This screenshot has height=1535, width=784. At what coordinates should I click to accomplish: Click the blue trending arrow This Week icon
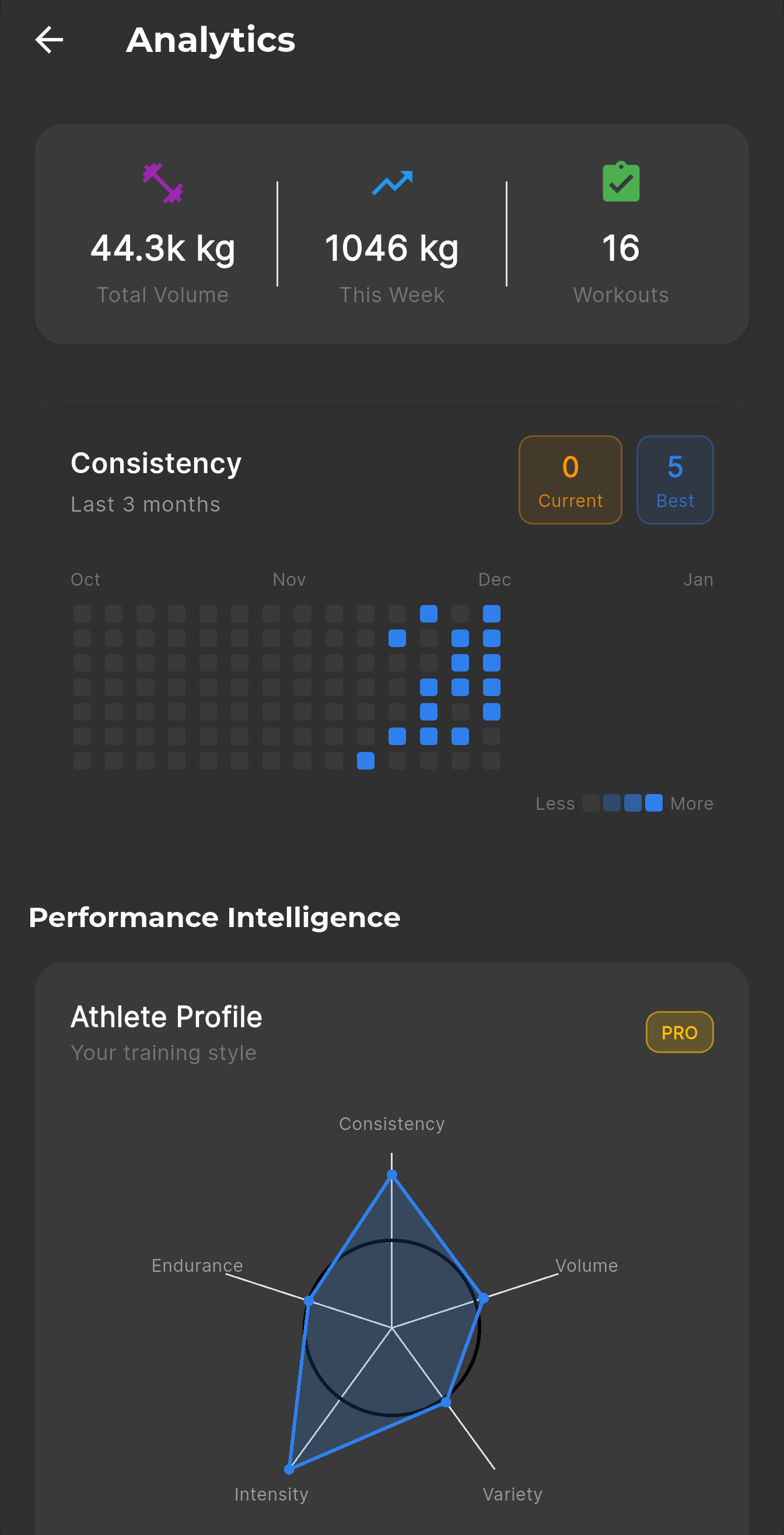point(392,182)
